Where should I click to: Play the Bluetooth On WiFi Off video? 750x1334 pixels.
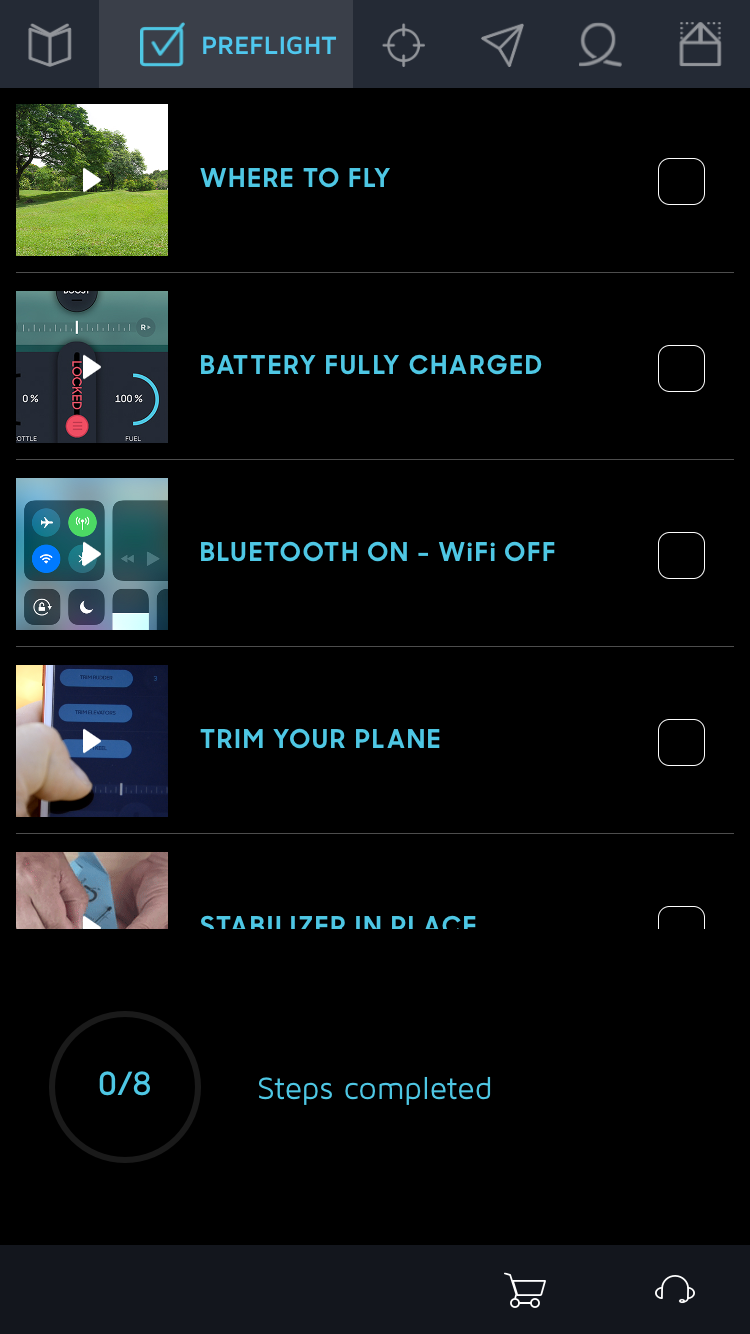(x=92, y=554)
